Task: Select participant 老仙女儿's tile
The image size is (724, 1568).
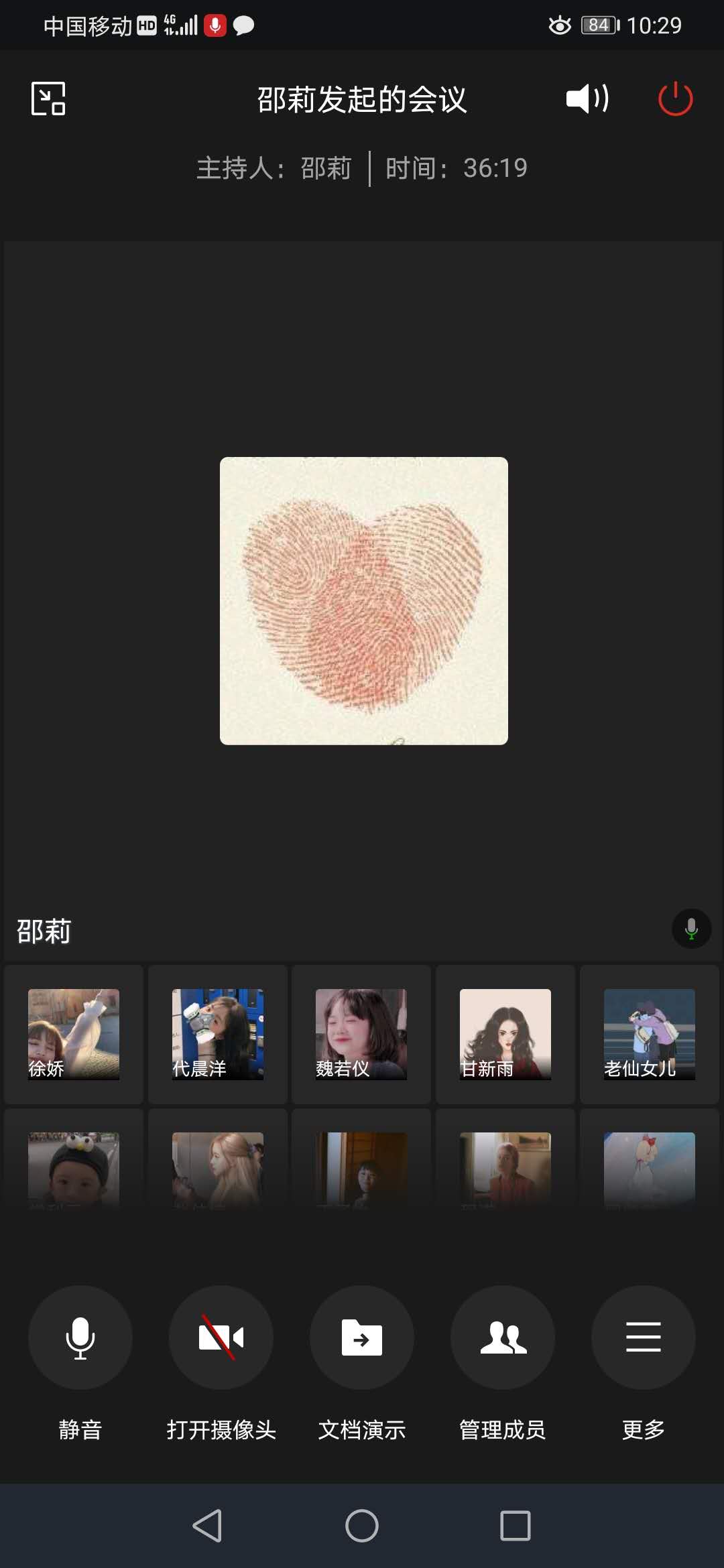Action: (x=649, y=1034)
